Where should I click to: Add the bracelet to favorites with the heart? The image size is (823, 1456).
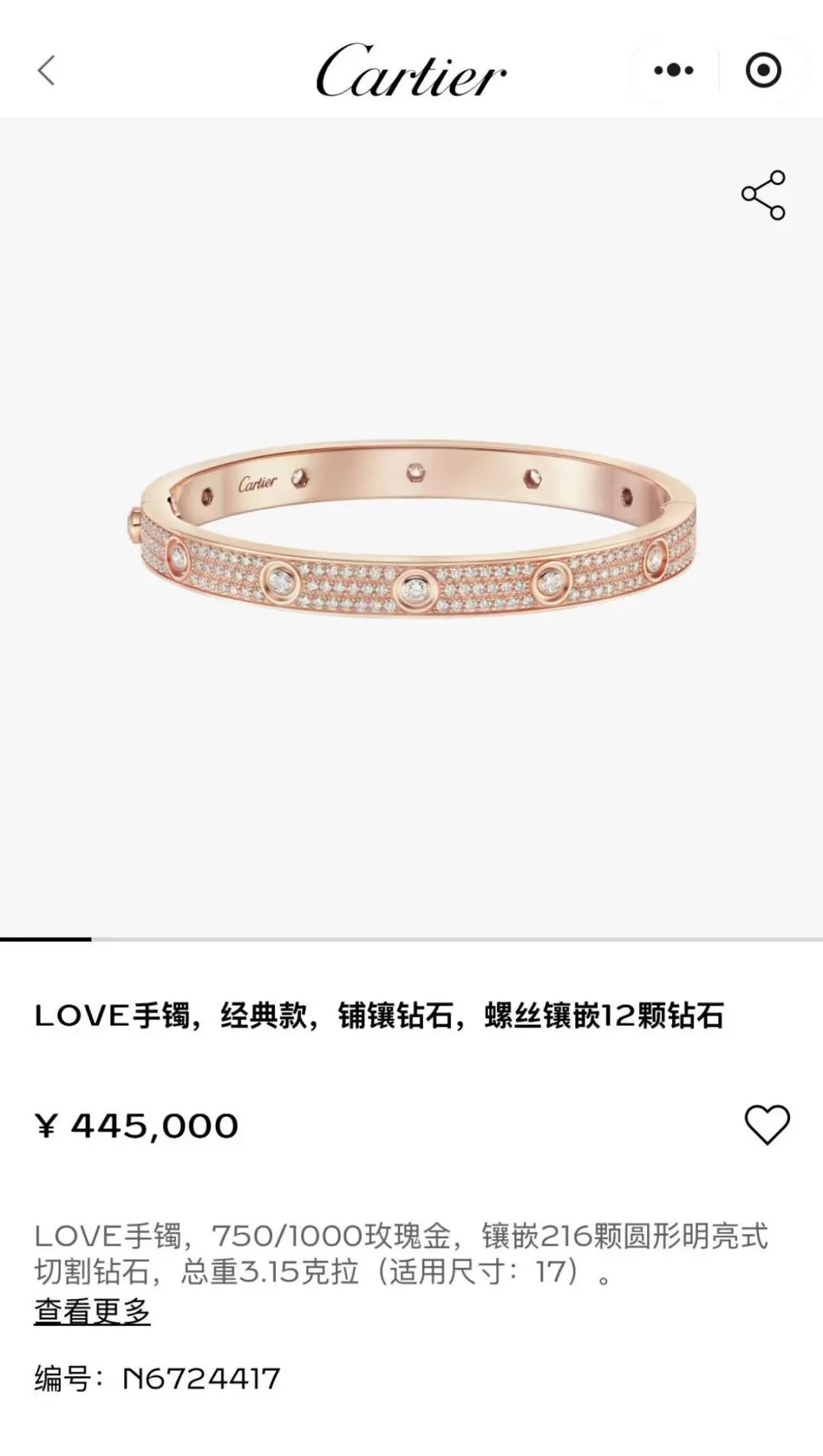[767, 1125]
